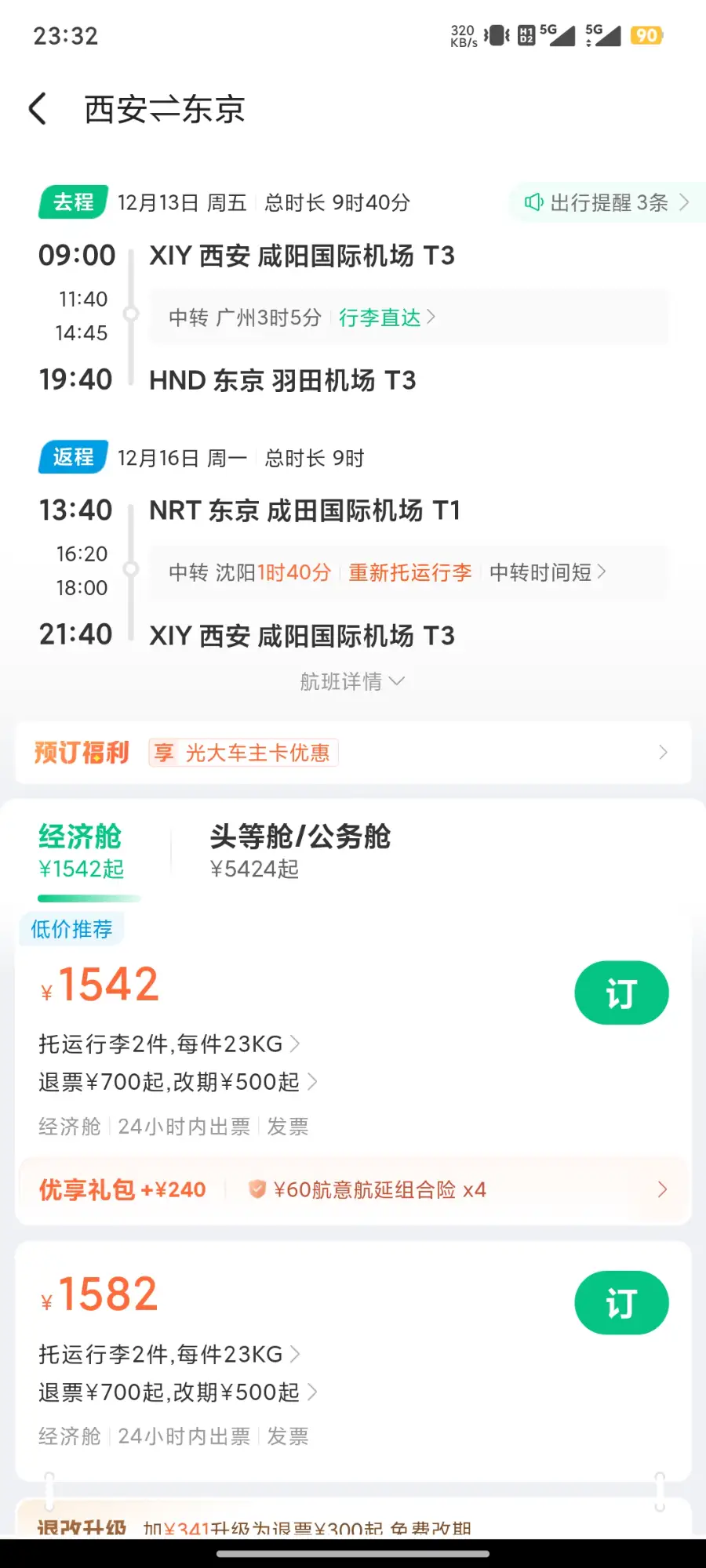
Task: Expand the 航班详情 flight details section
Action: point(351,681)
